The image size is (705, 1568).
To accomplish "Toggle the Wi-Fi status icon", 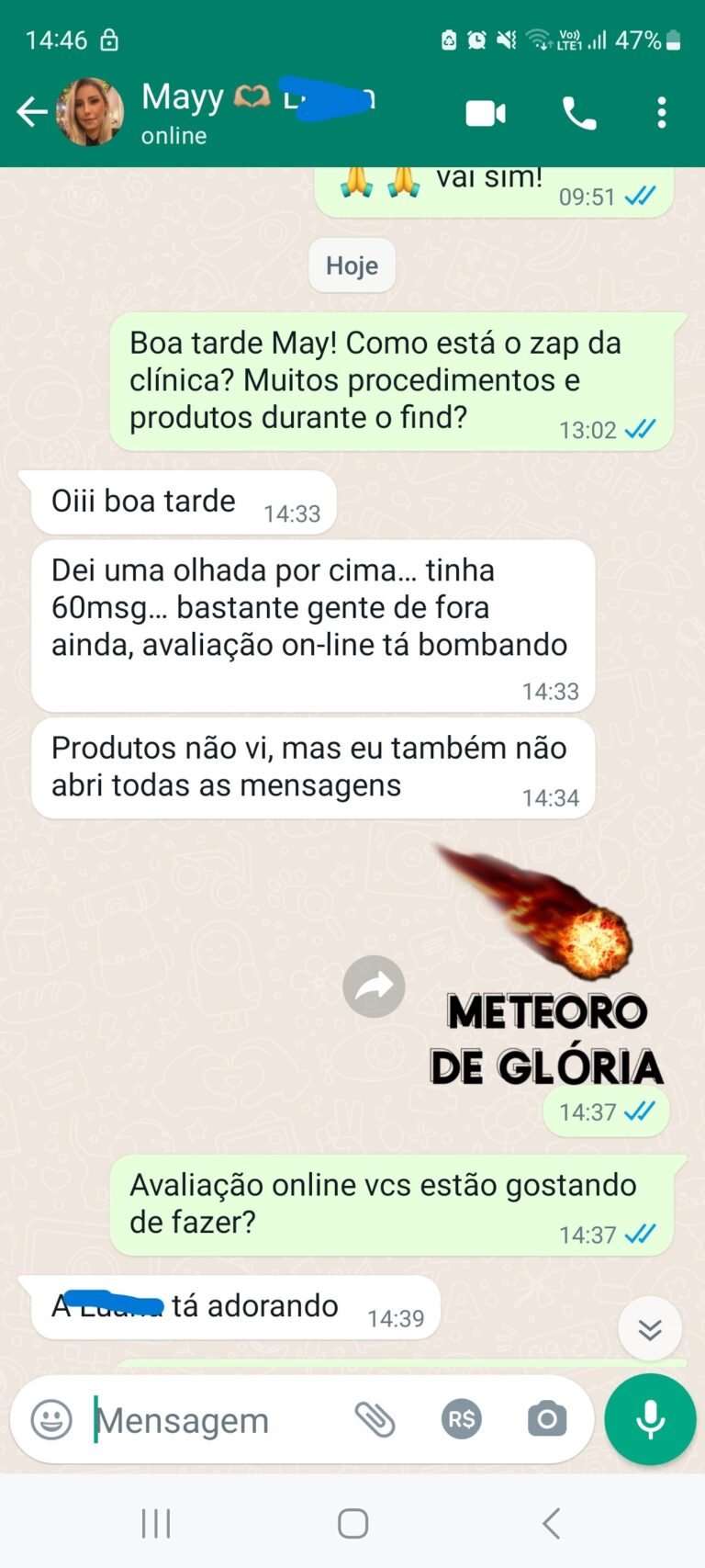I will pos(536,39).
